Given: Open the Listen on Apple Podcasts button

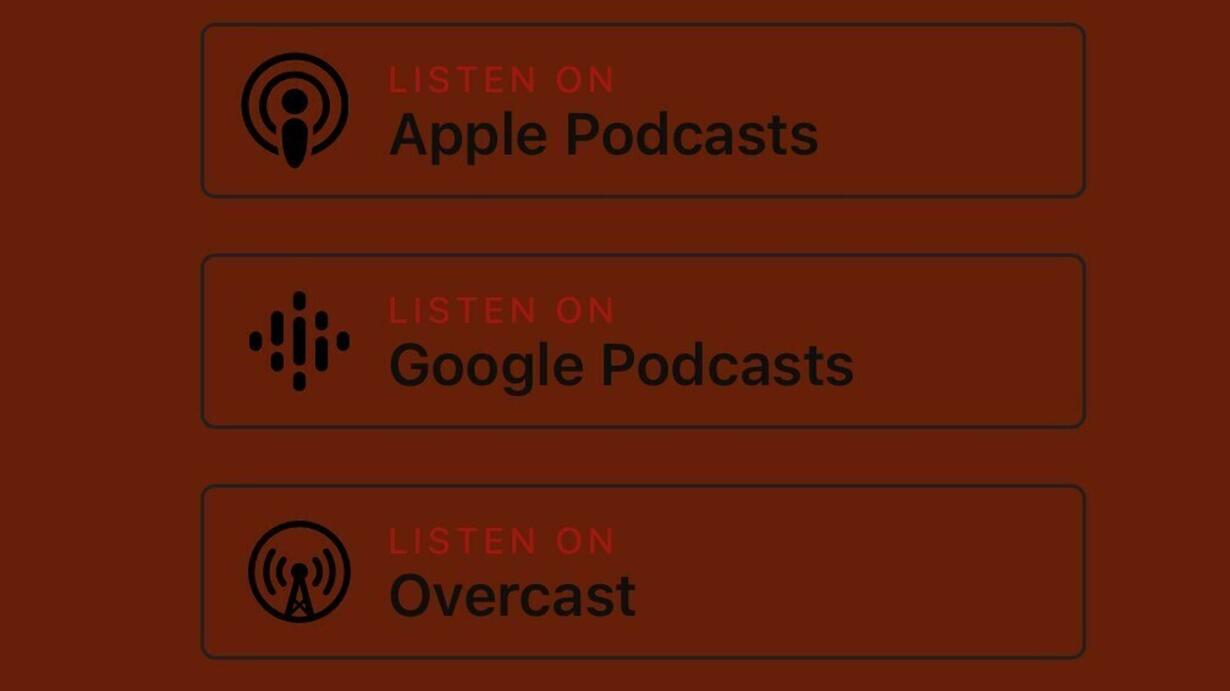Looking at the screenshot, I should (643, 111).
